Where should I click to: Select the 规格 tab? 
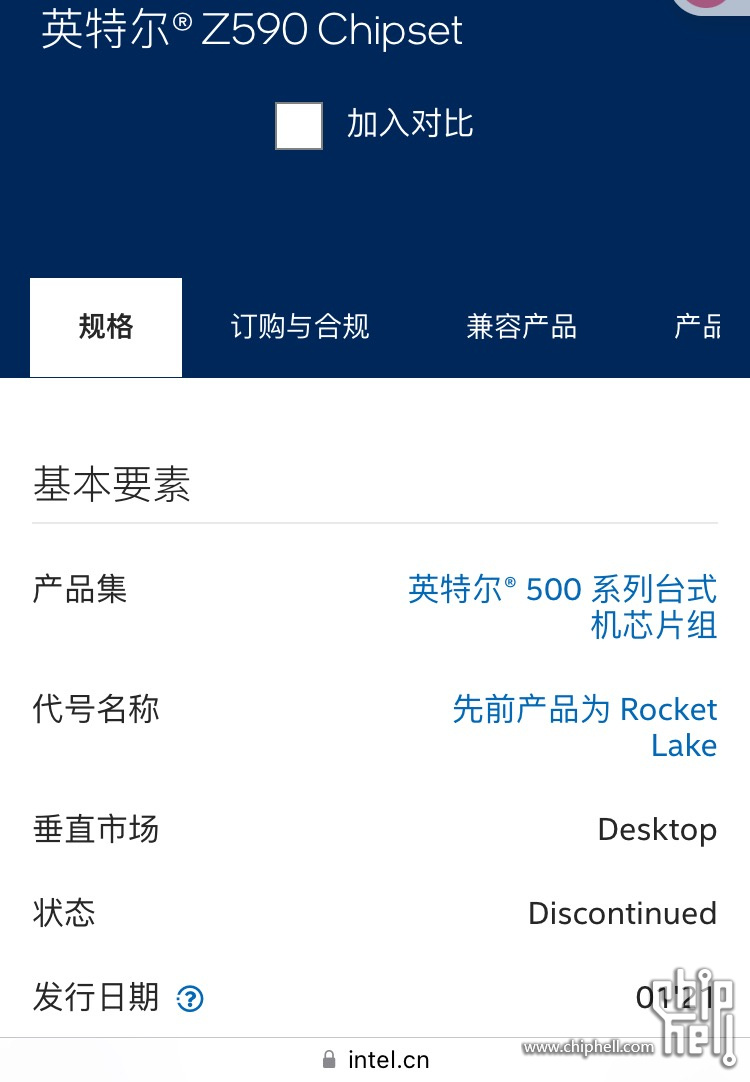106,327
